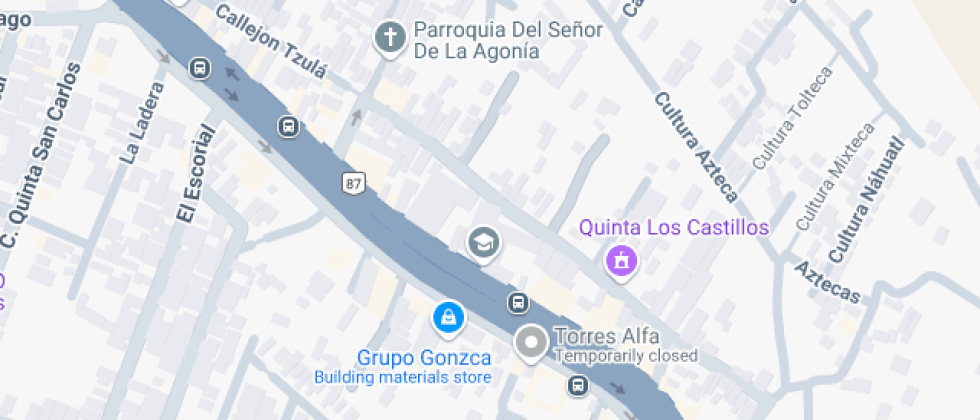The image size is (980, 420).
Task: Tap the school marker near route 87
Action: 484,242
